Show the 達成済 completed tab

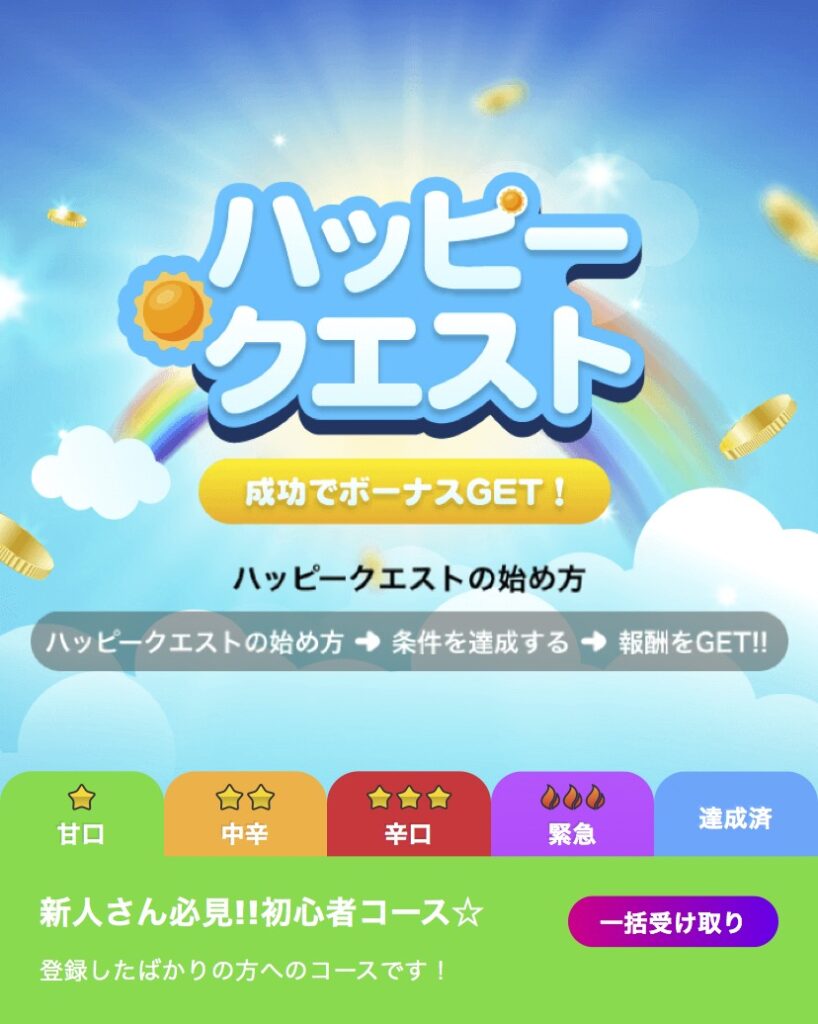click(x=737, y=818)
